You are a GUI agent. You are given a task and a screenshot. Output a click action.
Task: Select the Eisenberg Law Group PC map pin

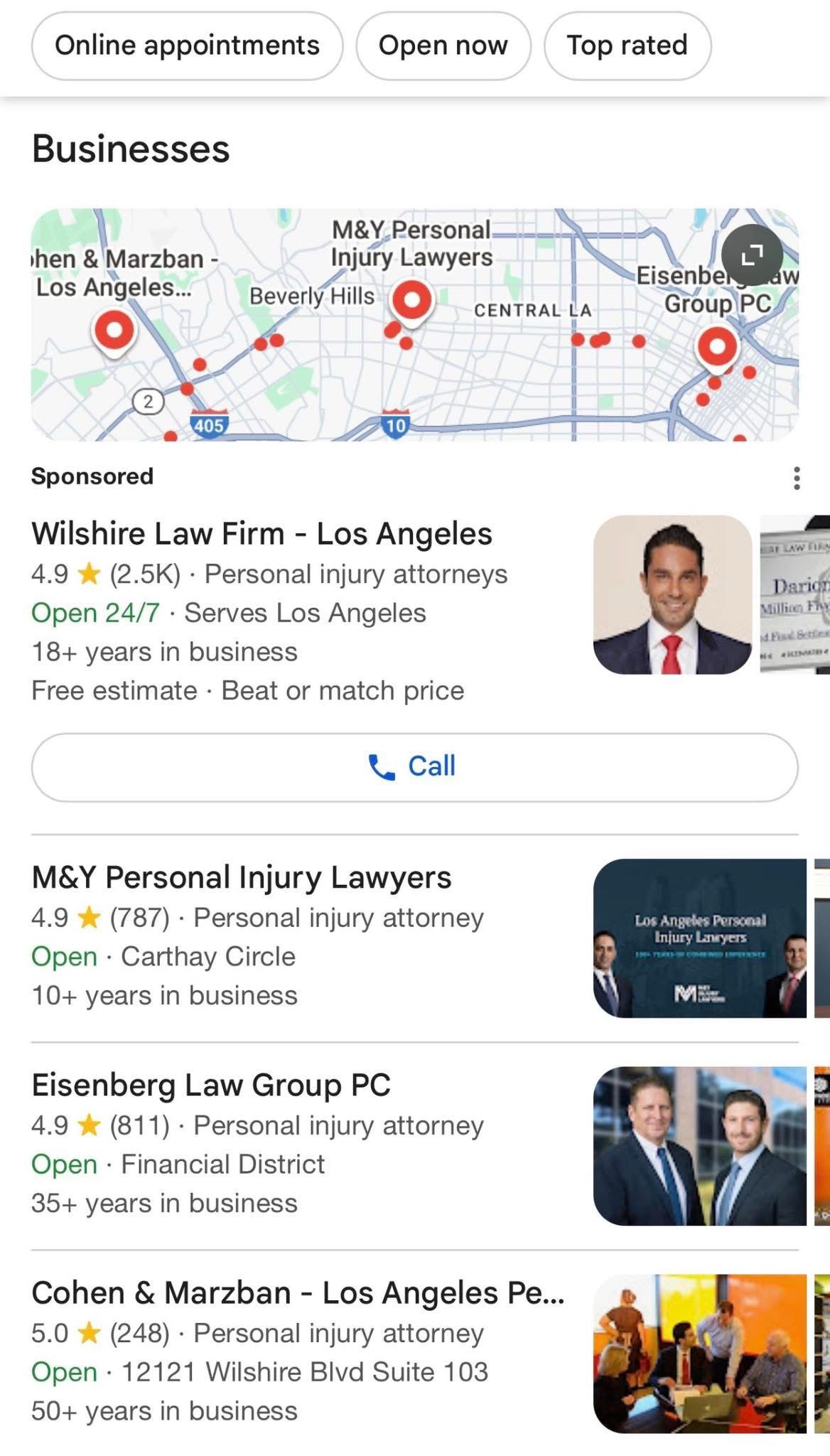click(717, 346)
